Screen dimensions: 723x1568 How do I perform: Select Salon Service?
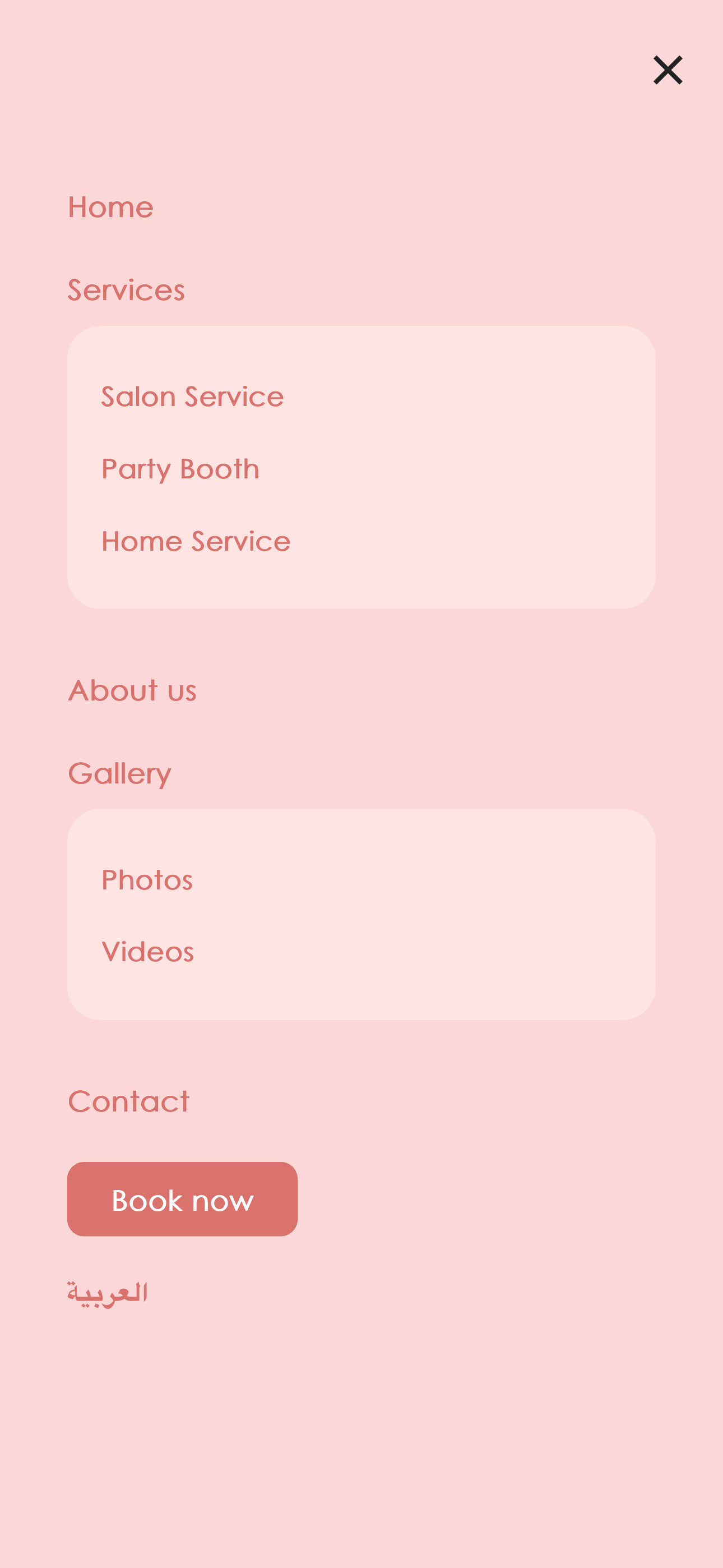pos(192,397)
